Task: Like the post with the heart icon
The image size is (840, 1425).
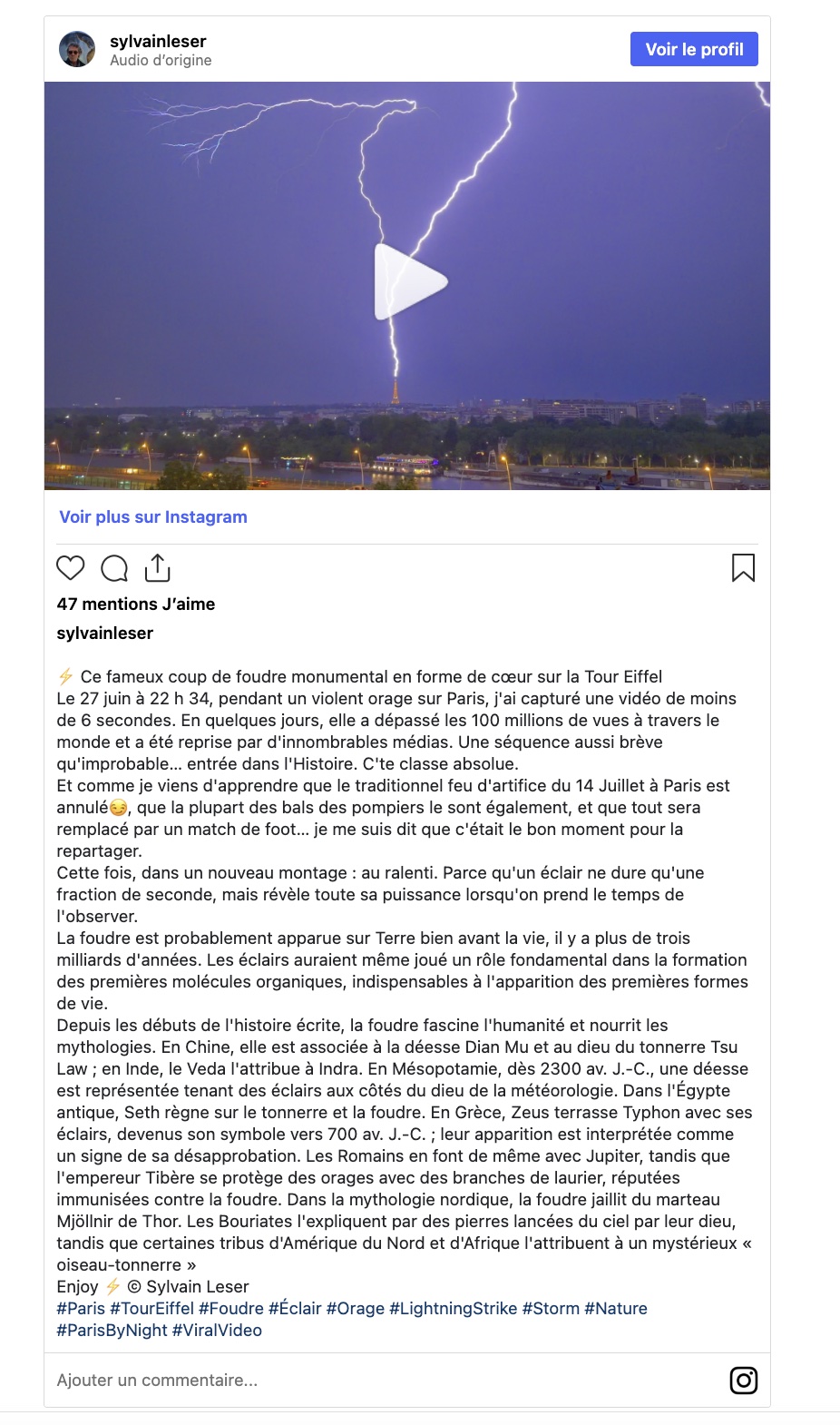Action: pos(71,568)
